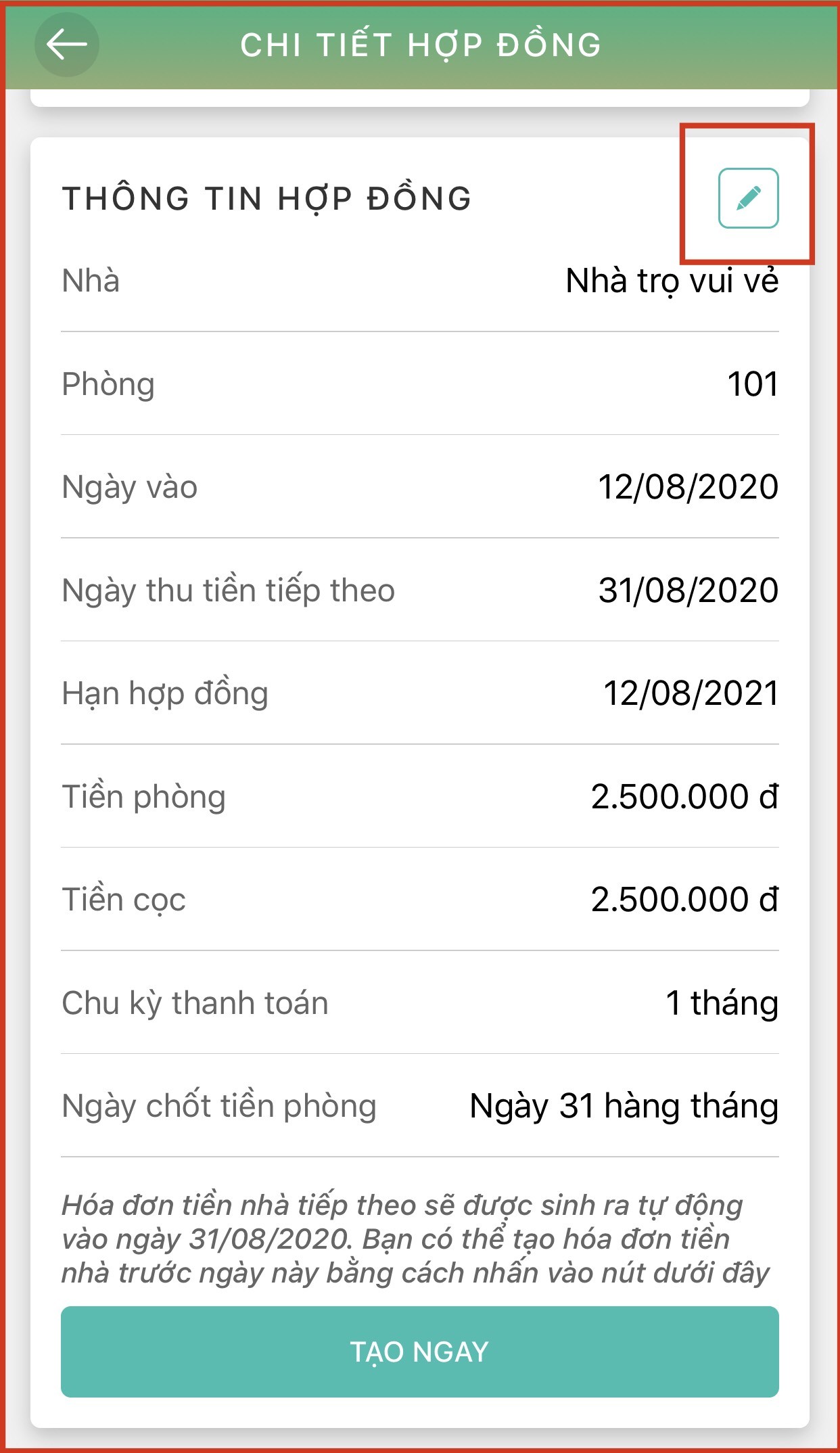Go back from contract details
Image resolution: width=840 pixels, height=1453 pixels.
click(66, 45)
